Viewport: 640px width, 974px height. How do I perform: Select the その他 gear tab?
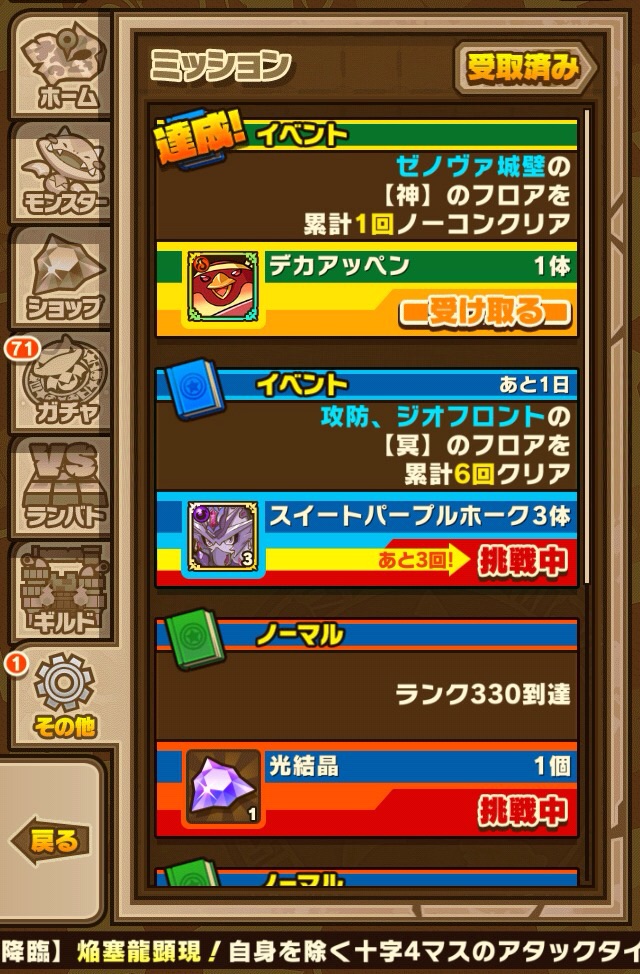pos(63,697)
